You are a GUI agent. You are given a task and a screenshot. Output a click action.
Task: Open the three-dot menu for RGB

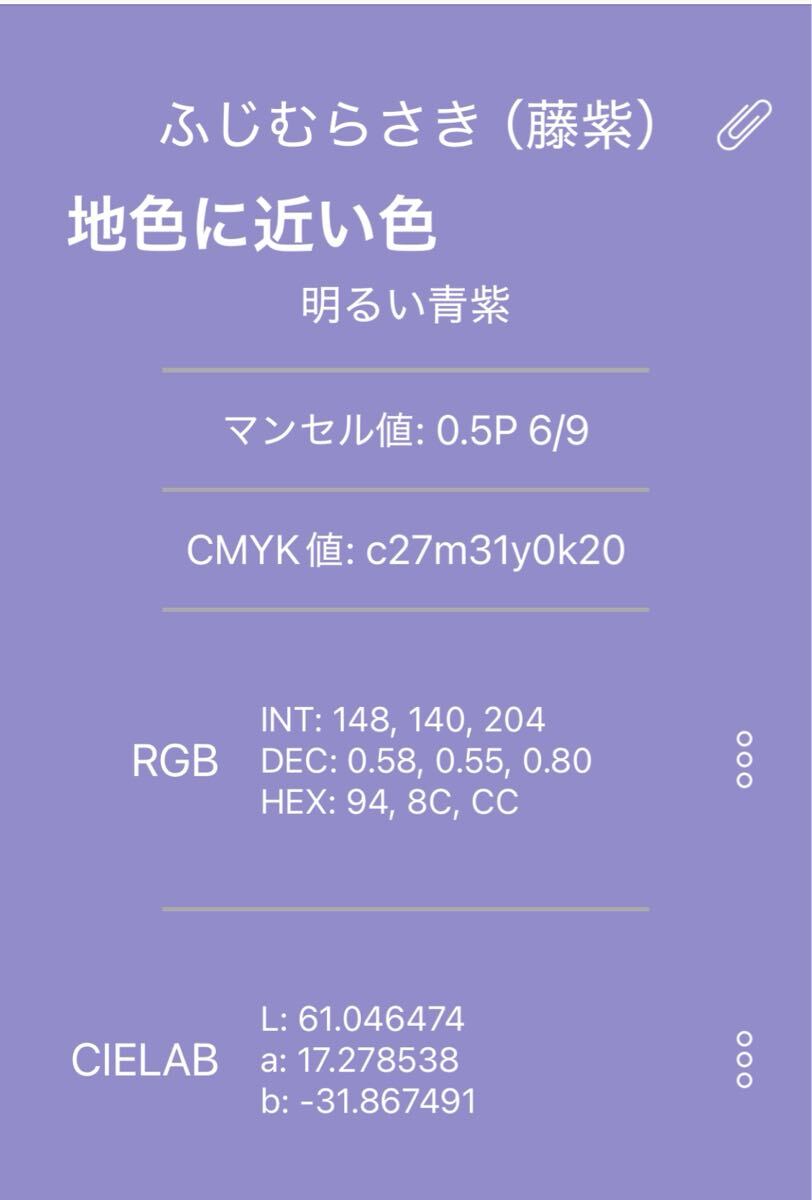click(x=744, y=760)
